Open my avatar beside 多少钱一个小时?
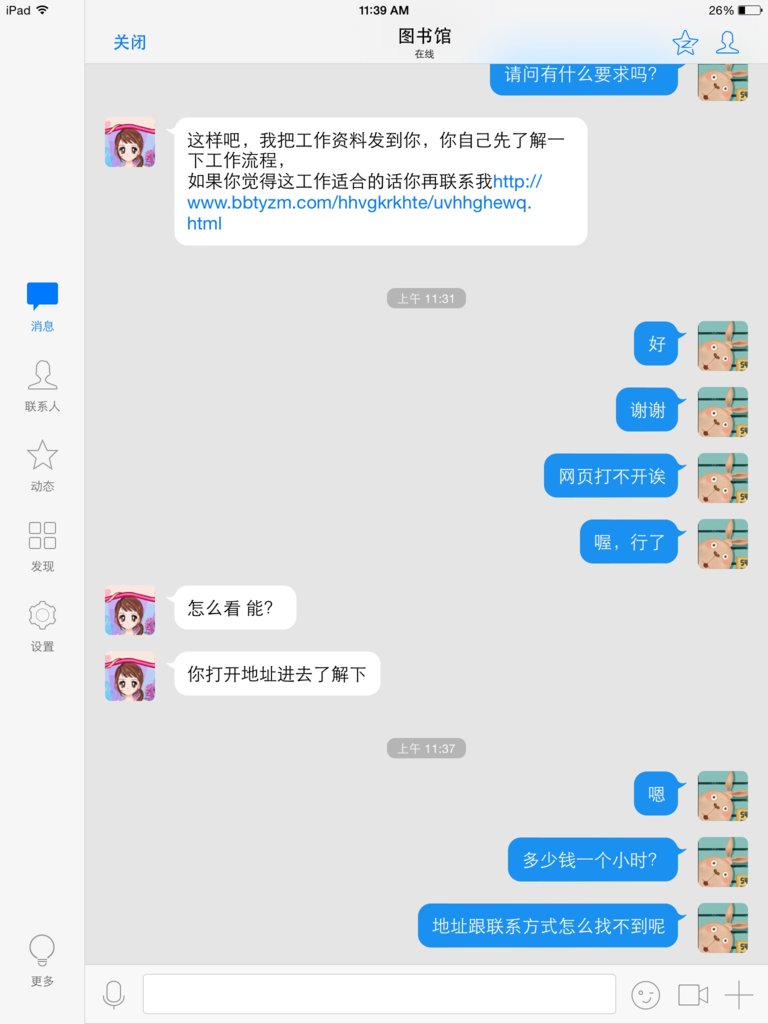Viewport: 768px width, 1024px height. (722, 862)
